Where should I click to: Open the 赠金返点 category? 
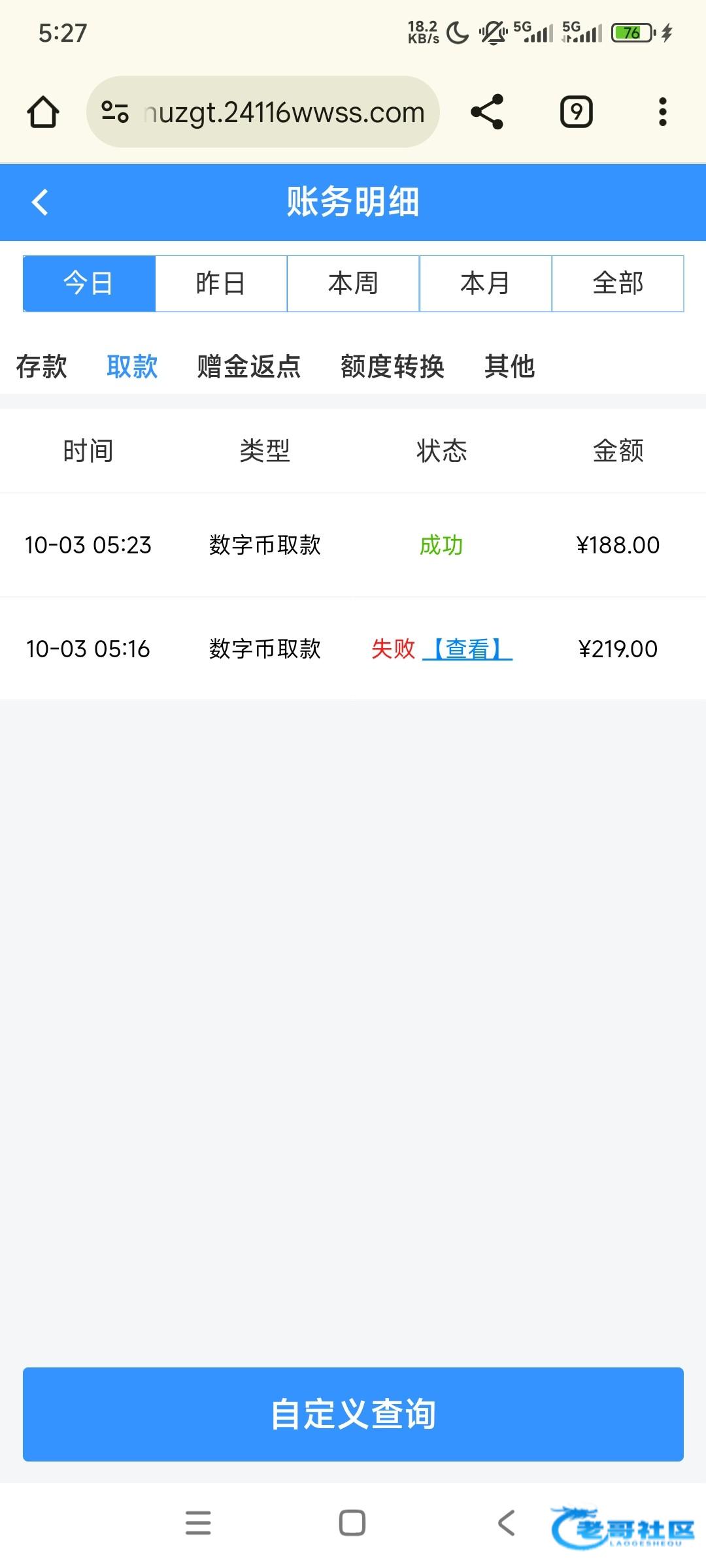coord(248,367)
